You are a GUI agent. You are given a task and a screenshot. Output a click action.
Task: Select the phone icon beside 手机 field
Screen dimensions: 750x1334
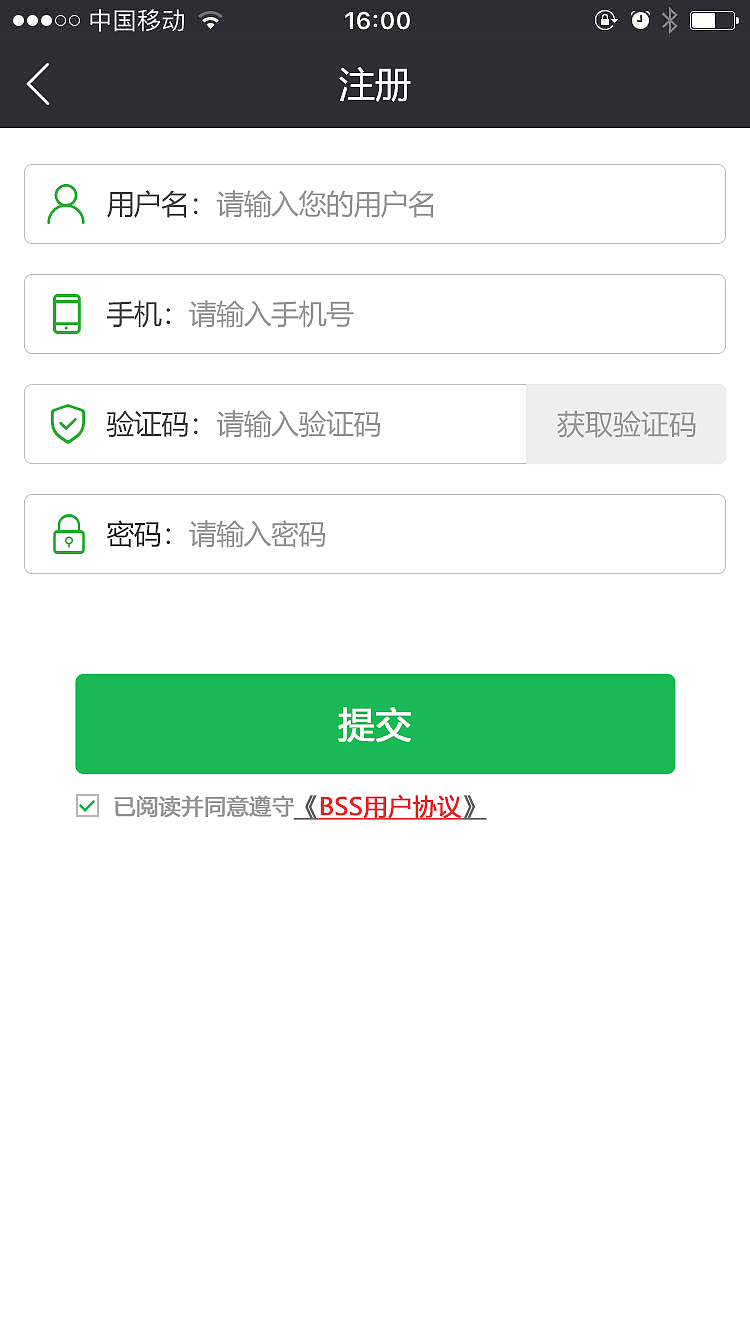[x=66, y=313]
